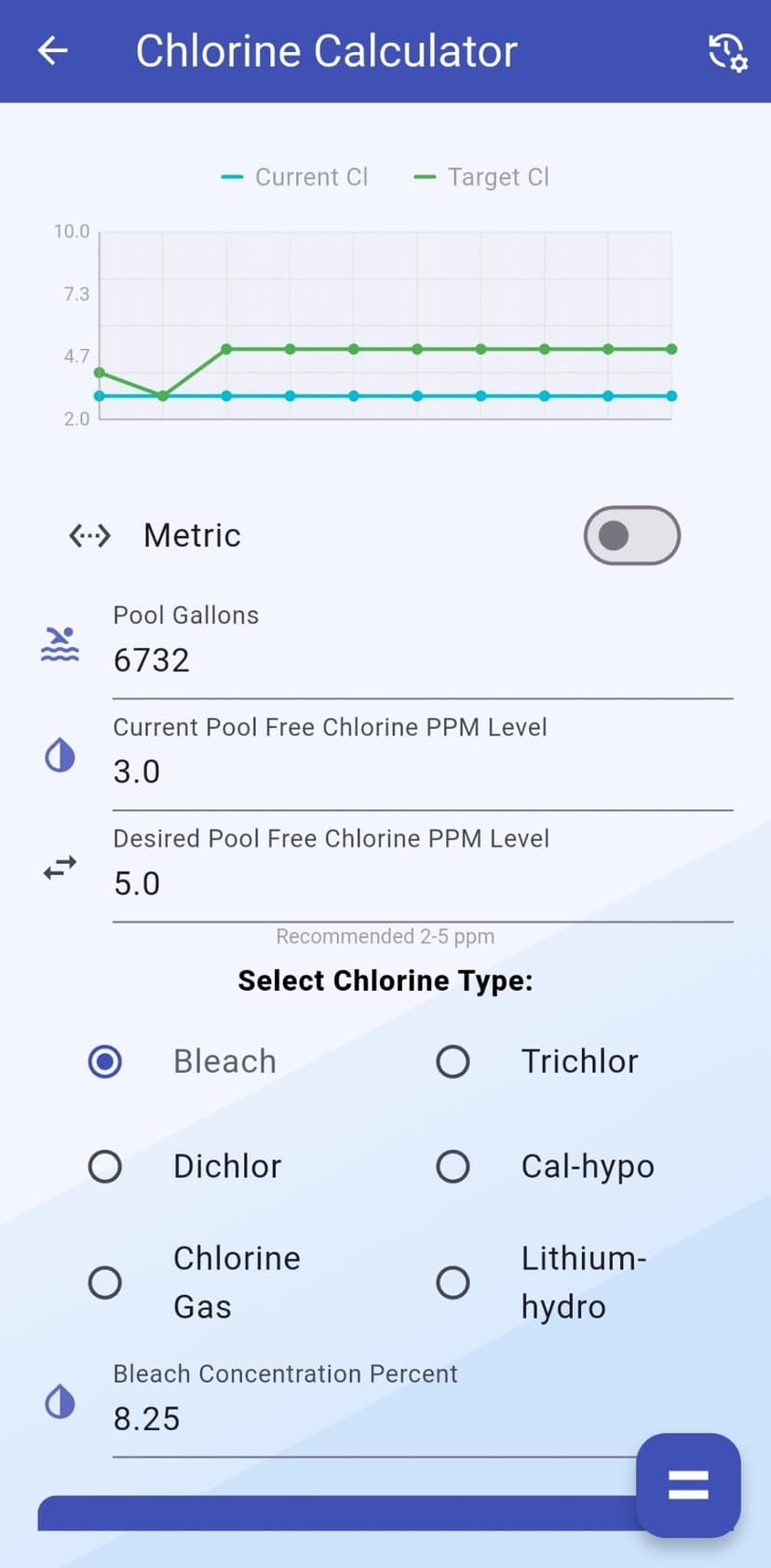Open the floating hamburger menu button
The image size is (771, 1568).
(x=688, y=1486)
